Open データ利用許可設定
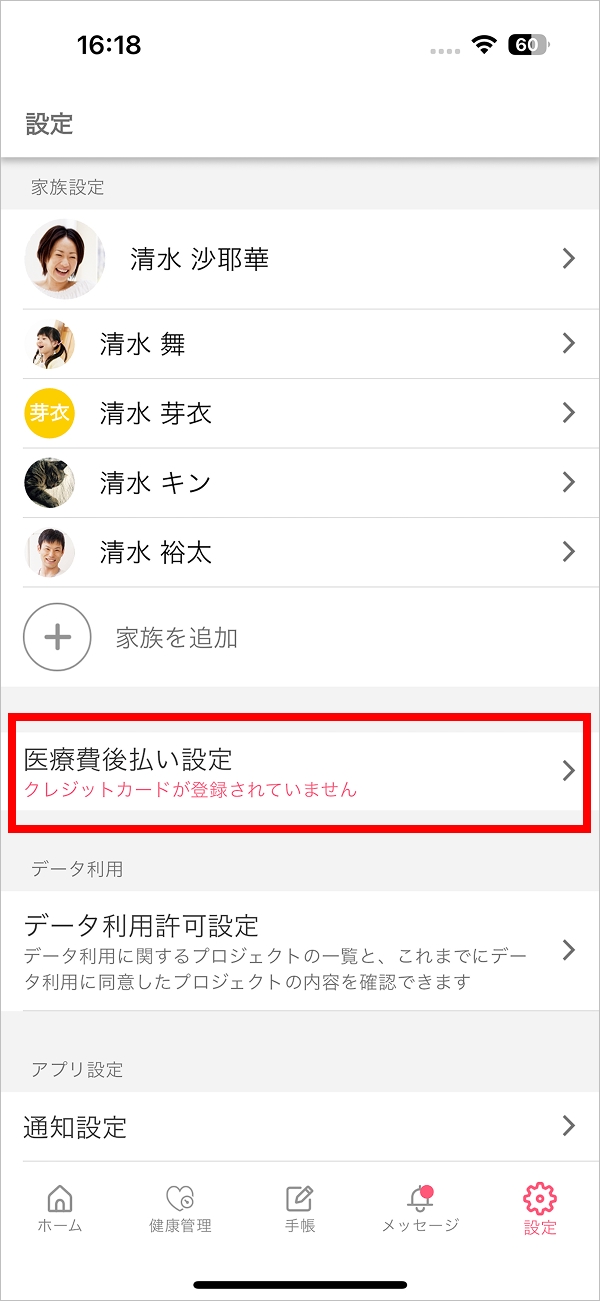 [300, 950]
